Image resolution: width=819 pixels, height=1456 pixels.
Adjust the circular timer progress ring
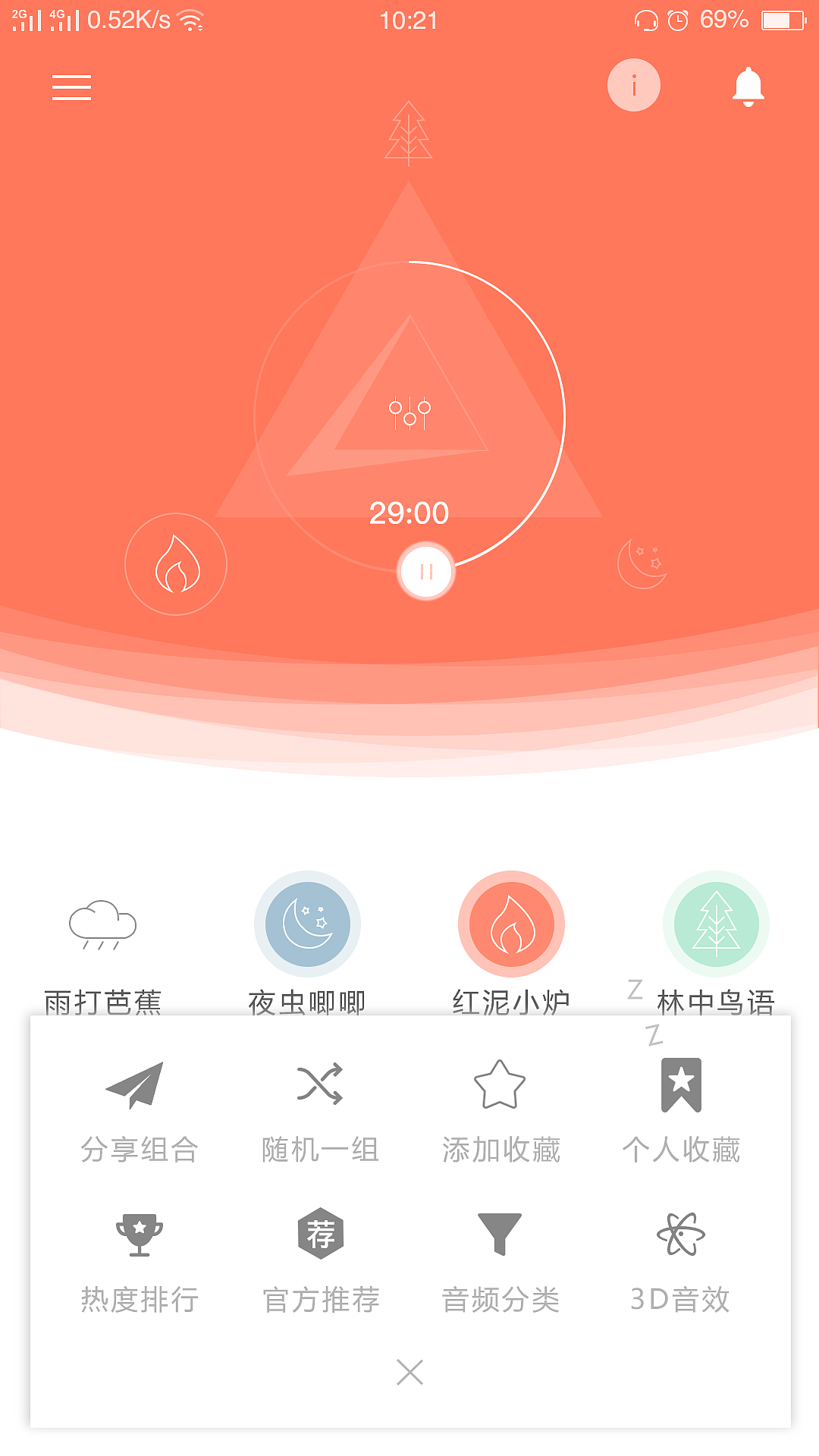[563, 419]
